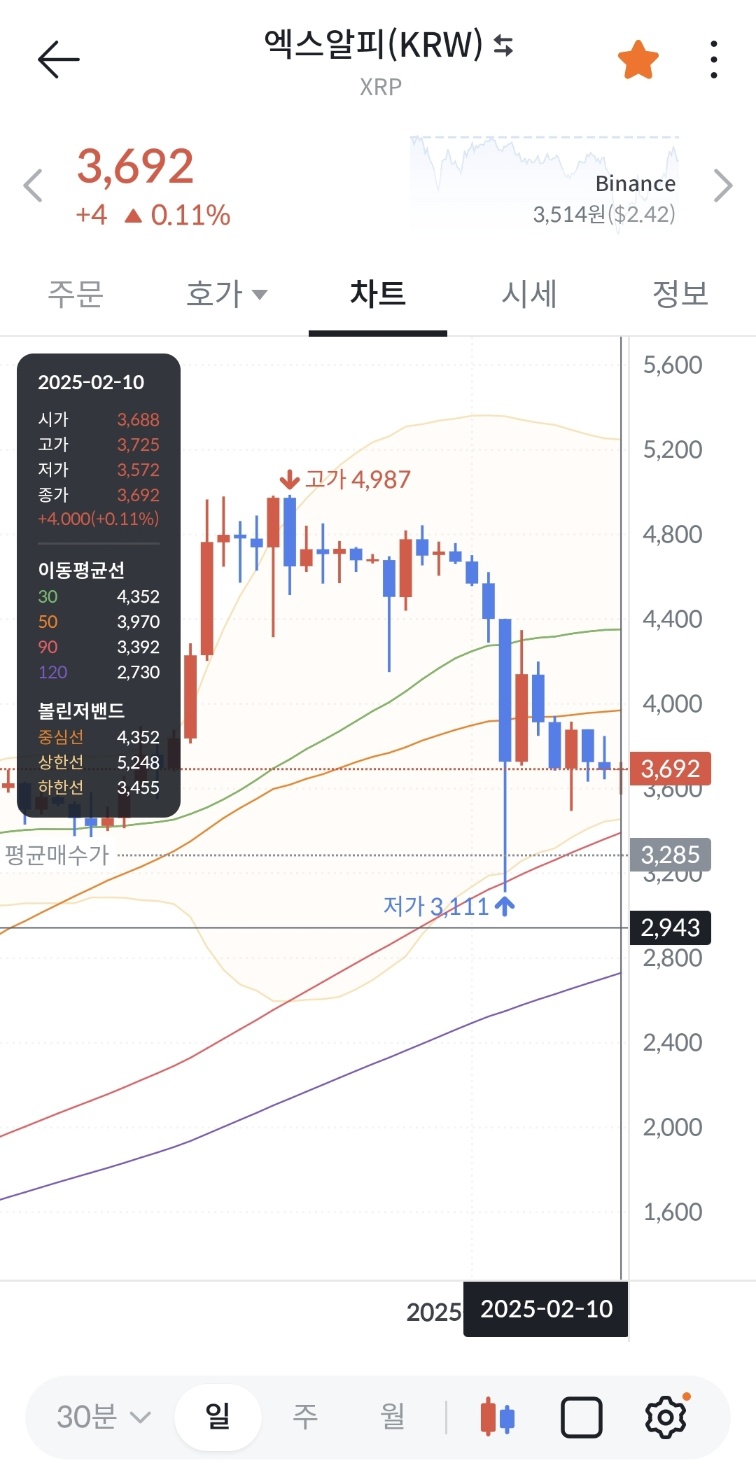Switch to the 시세 tab
This screenshot has height=1476, width=756.
click(530, 295)
